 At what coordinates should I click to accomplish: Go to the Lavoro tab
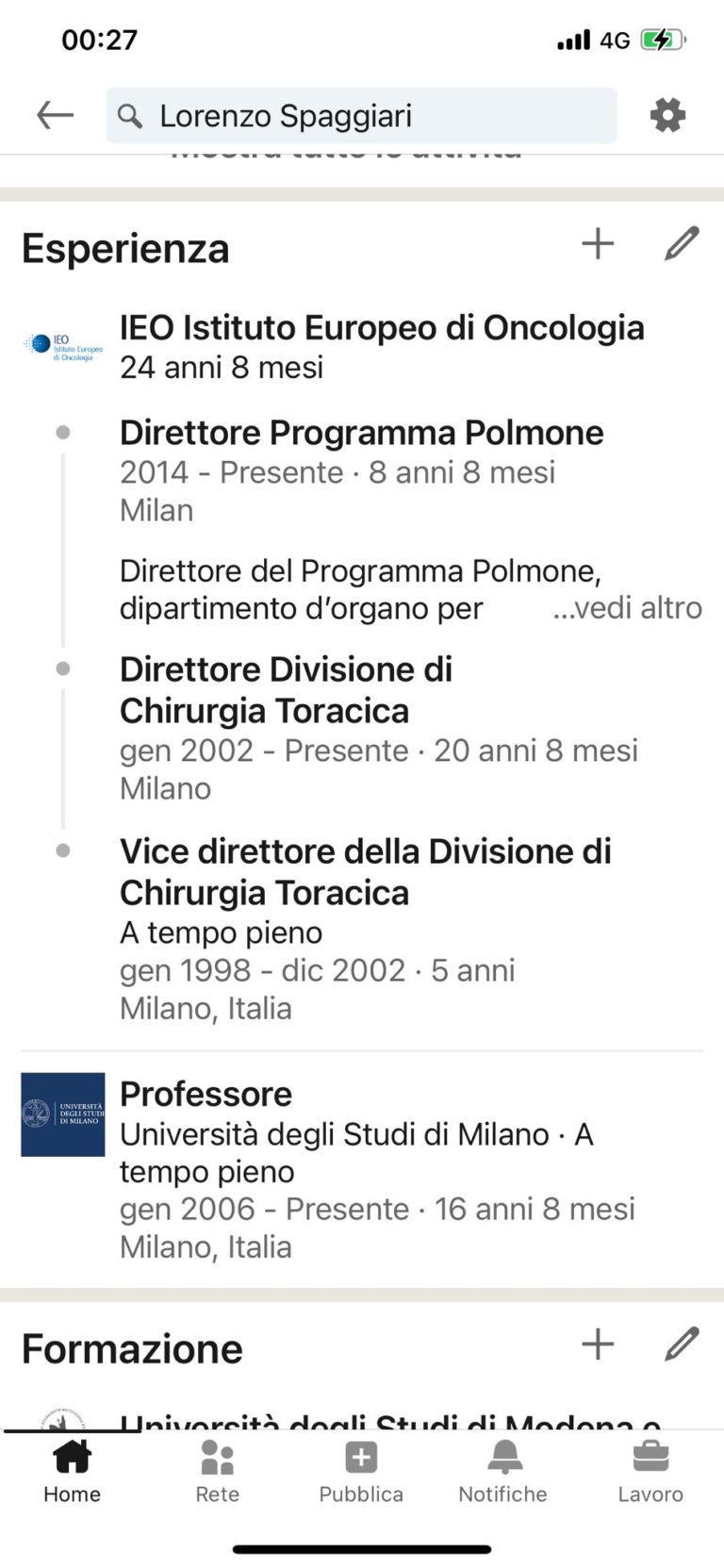650,1472
